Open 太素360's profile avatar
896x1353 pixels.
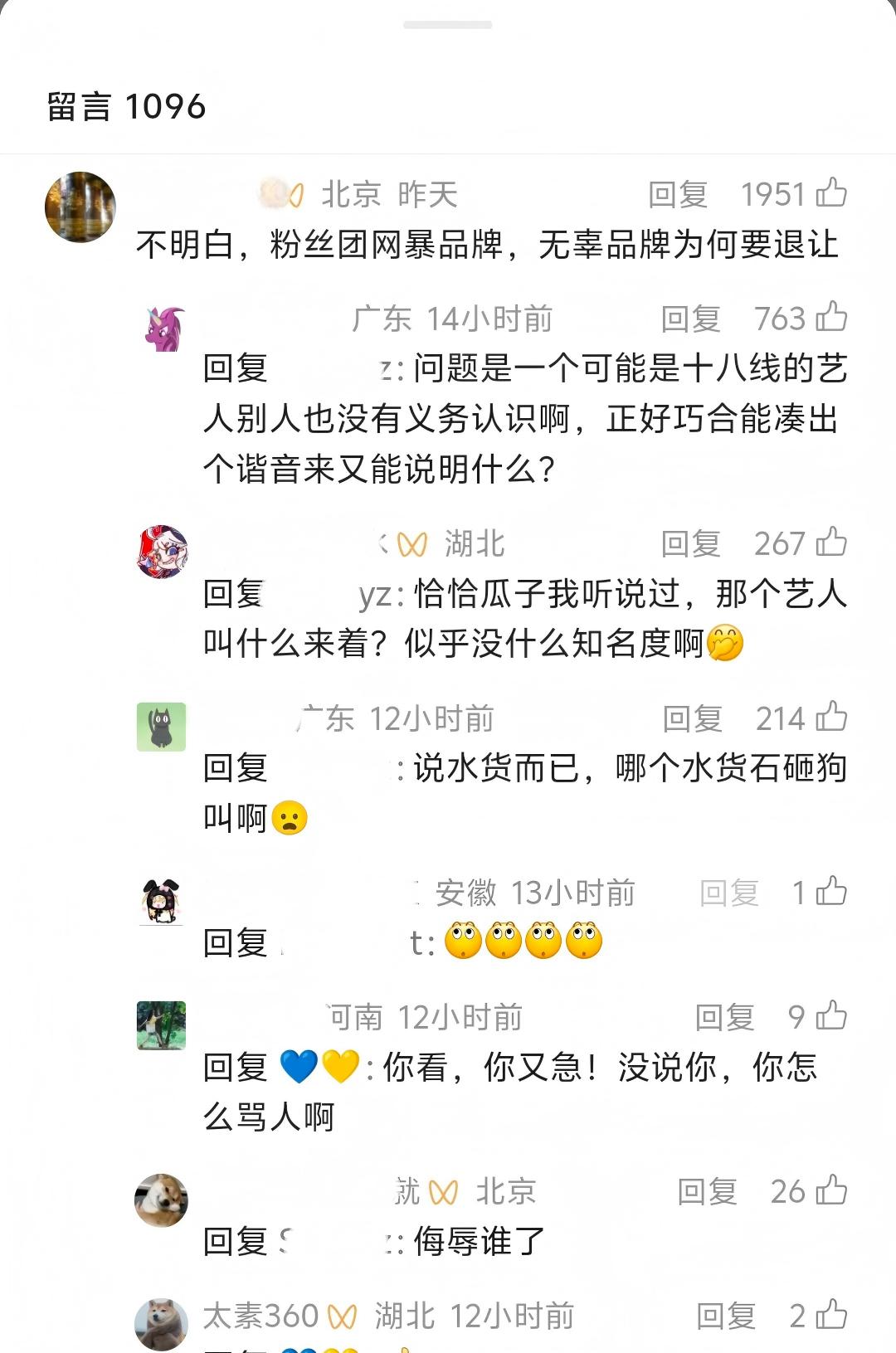pos(162,1323)
